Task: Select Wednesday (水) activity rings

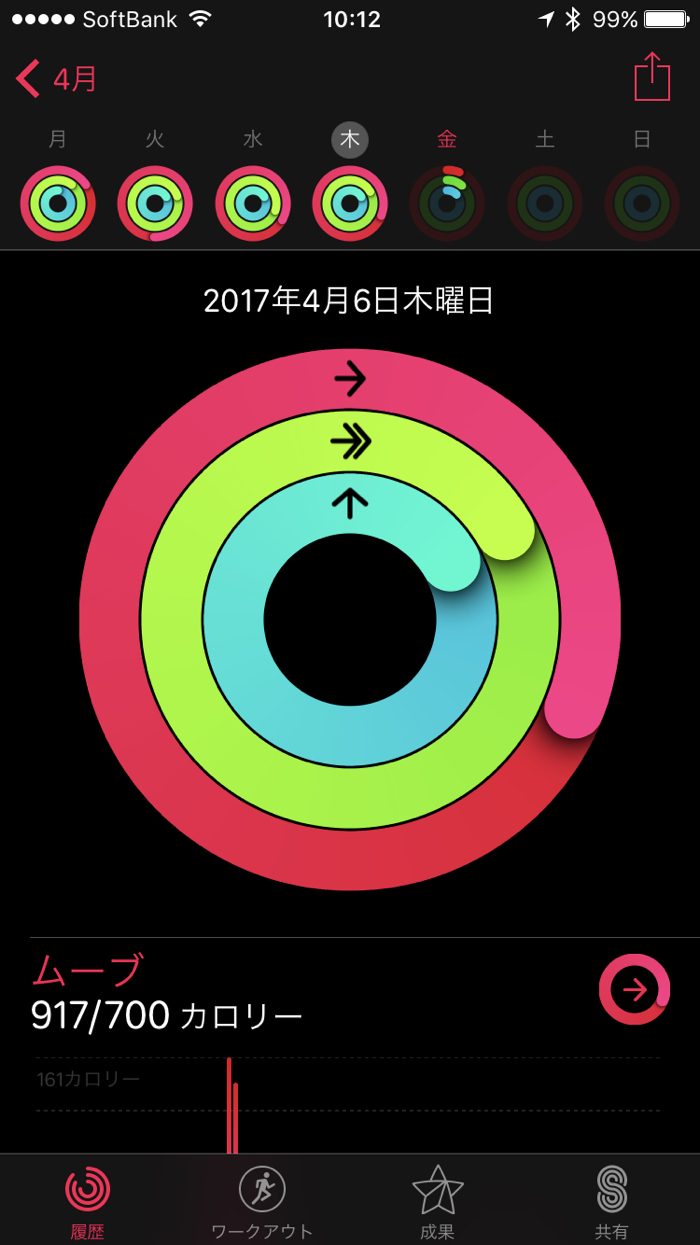Action: click(x=252, y=204)
